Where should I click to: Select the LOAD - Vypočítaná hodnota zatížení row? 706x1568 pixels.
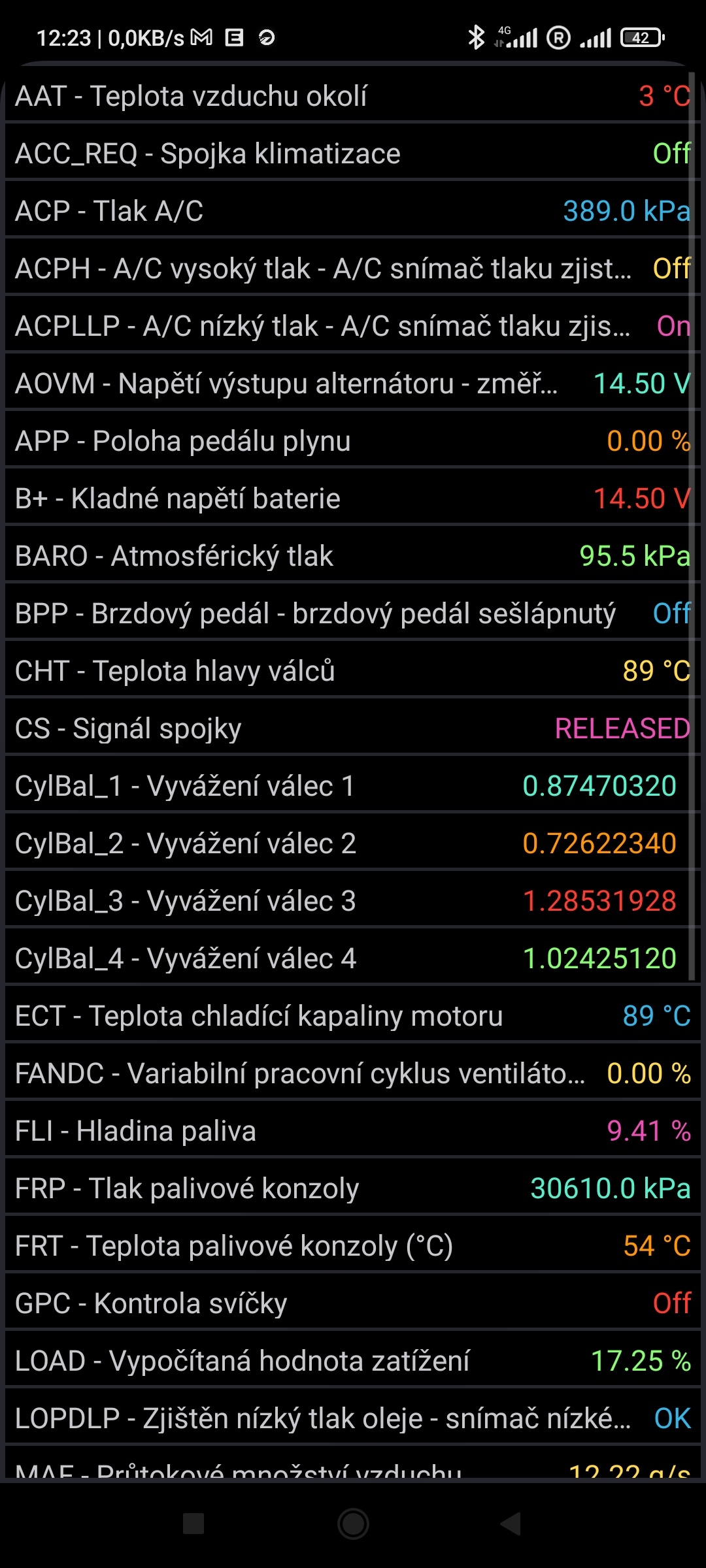click(x=353, y=1361)
